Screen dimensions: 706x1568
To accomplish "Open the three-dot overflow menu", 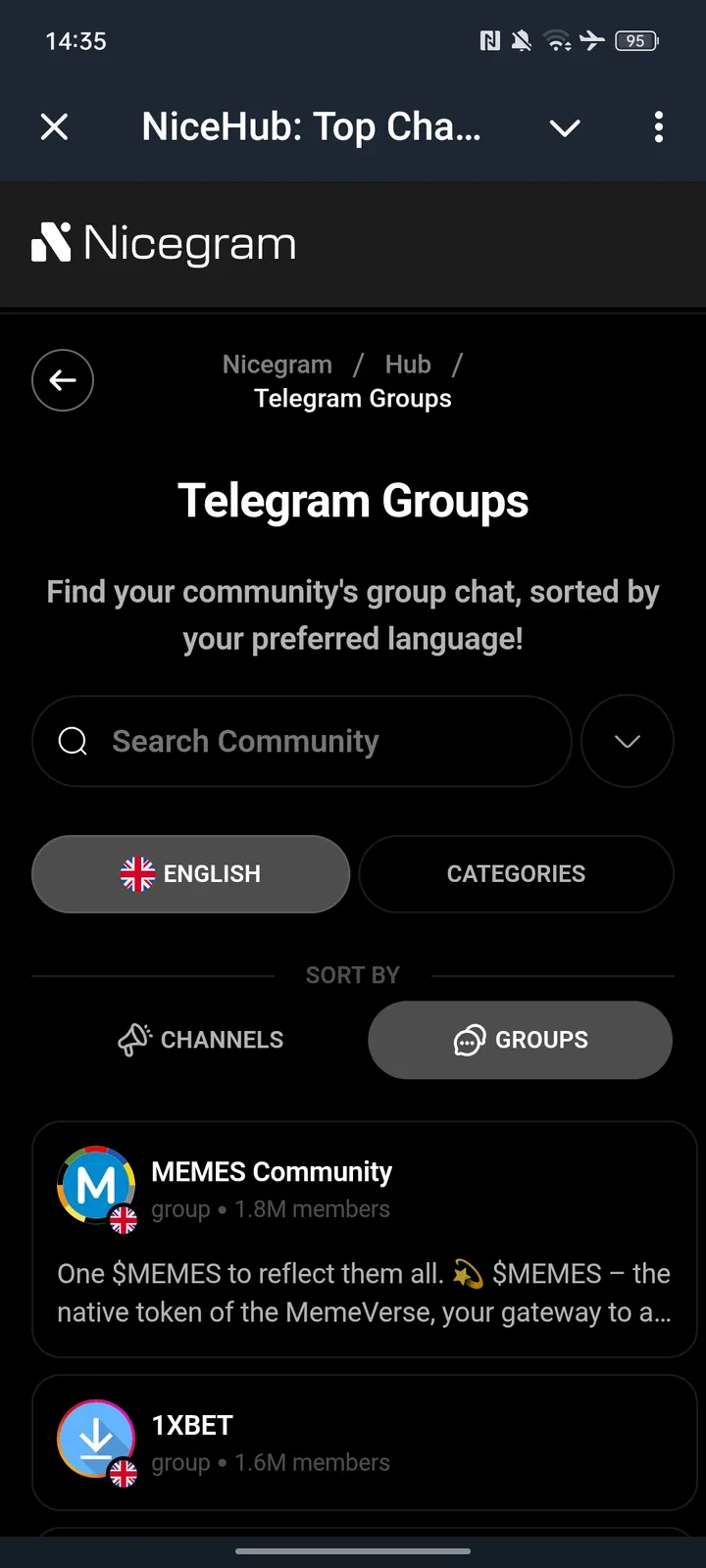I will coord(659,127).
